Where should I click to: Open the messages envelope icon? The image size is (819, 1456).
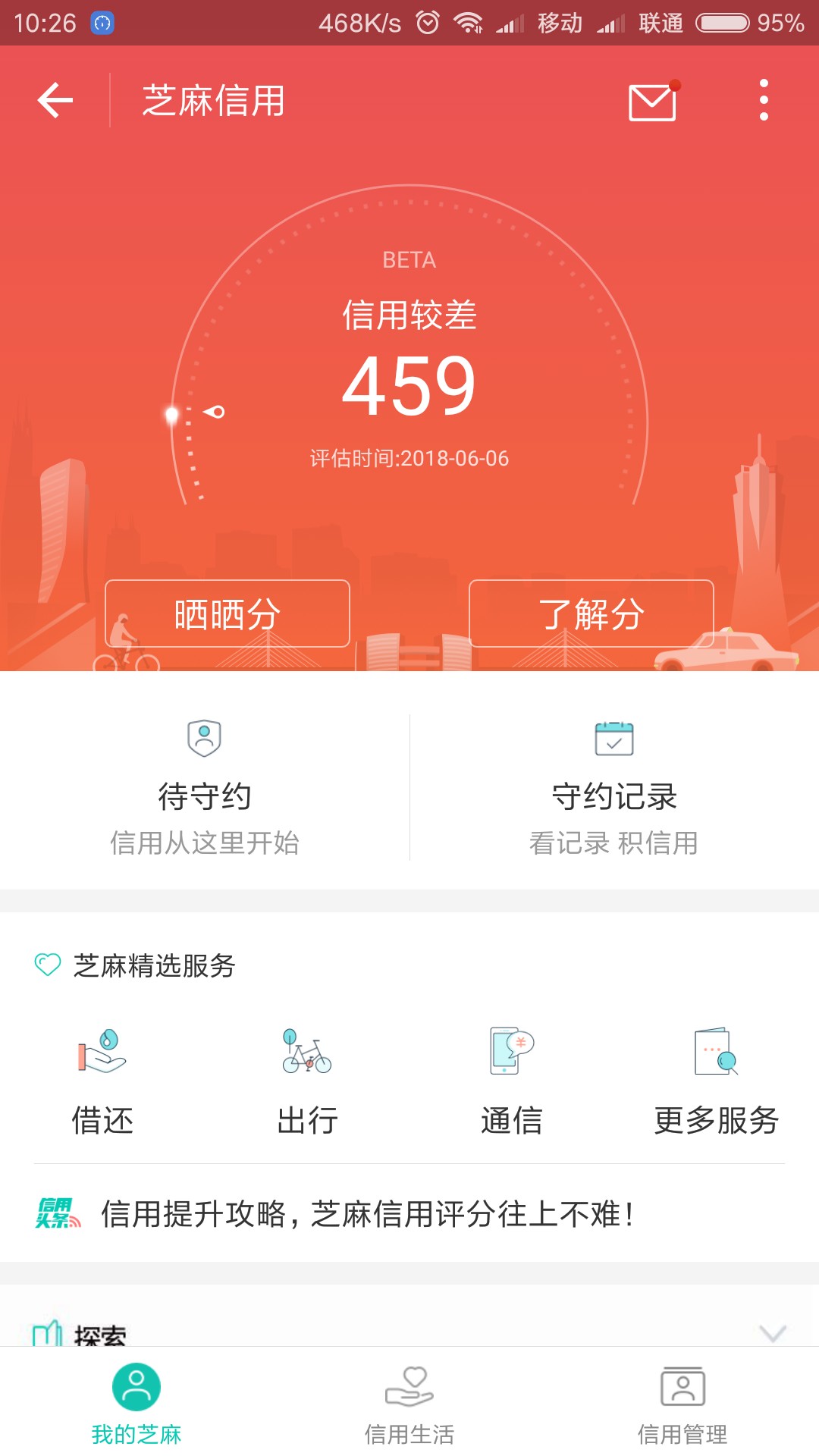(654, 101)
